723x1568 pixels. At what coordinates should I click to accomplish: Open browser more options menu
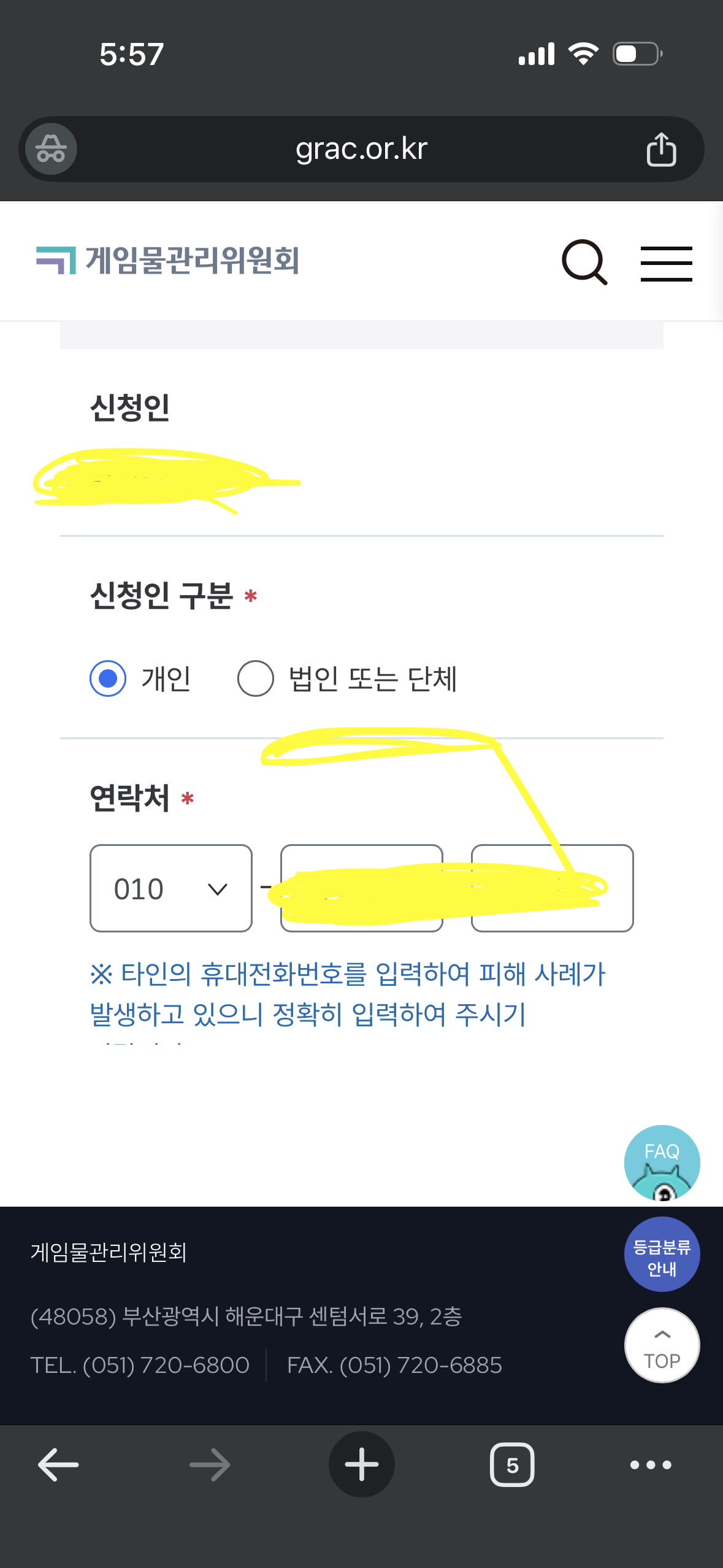coord(651,1465)
